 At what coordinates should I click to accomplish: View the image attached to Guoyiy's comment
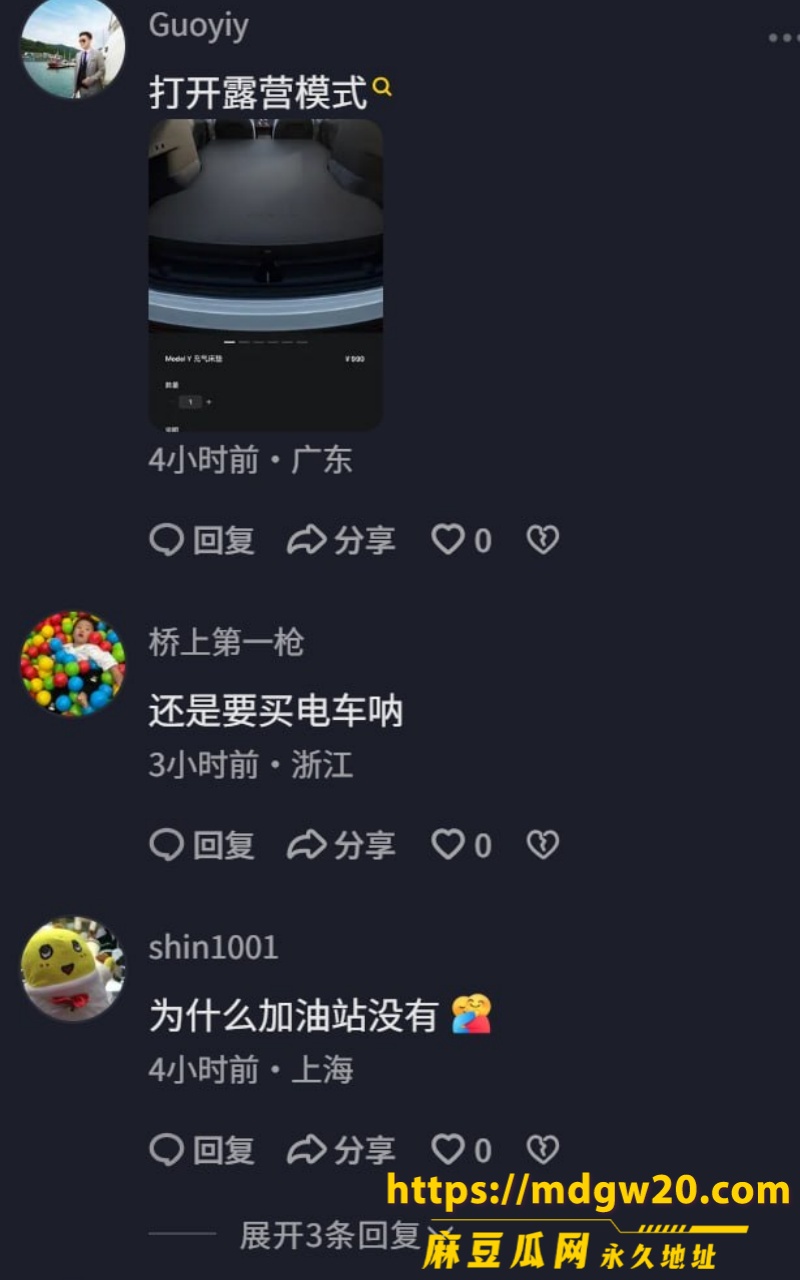pos(266,275)
